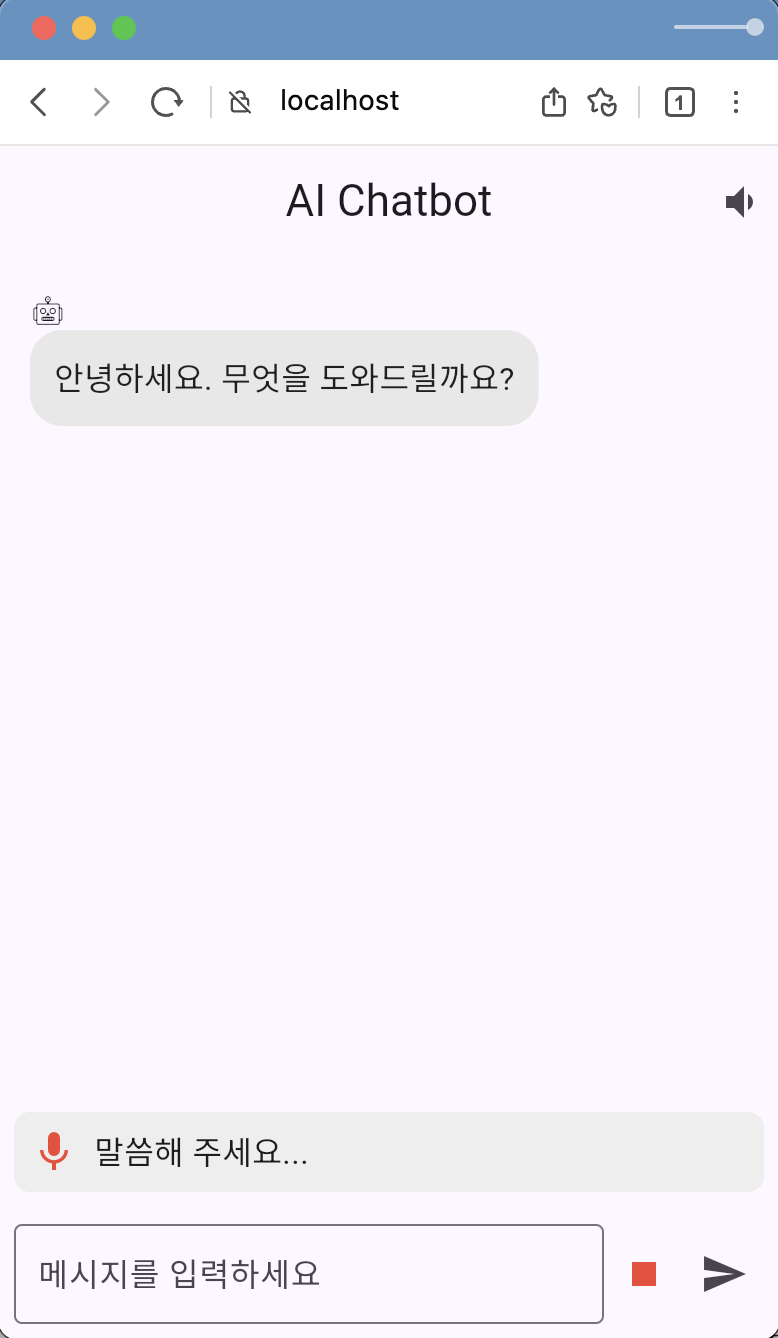This screenshot has height=1338, width=778.
Task: Focus the 메시지를 입력하세요 message field
Action: (308, 1273)
